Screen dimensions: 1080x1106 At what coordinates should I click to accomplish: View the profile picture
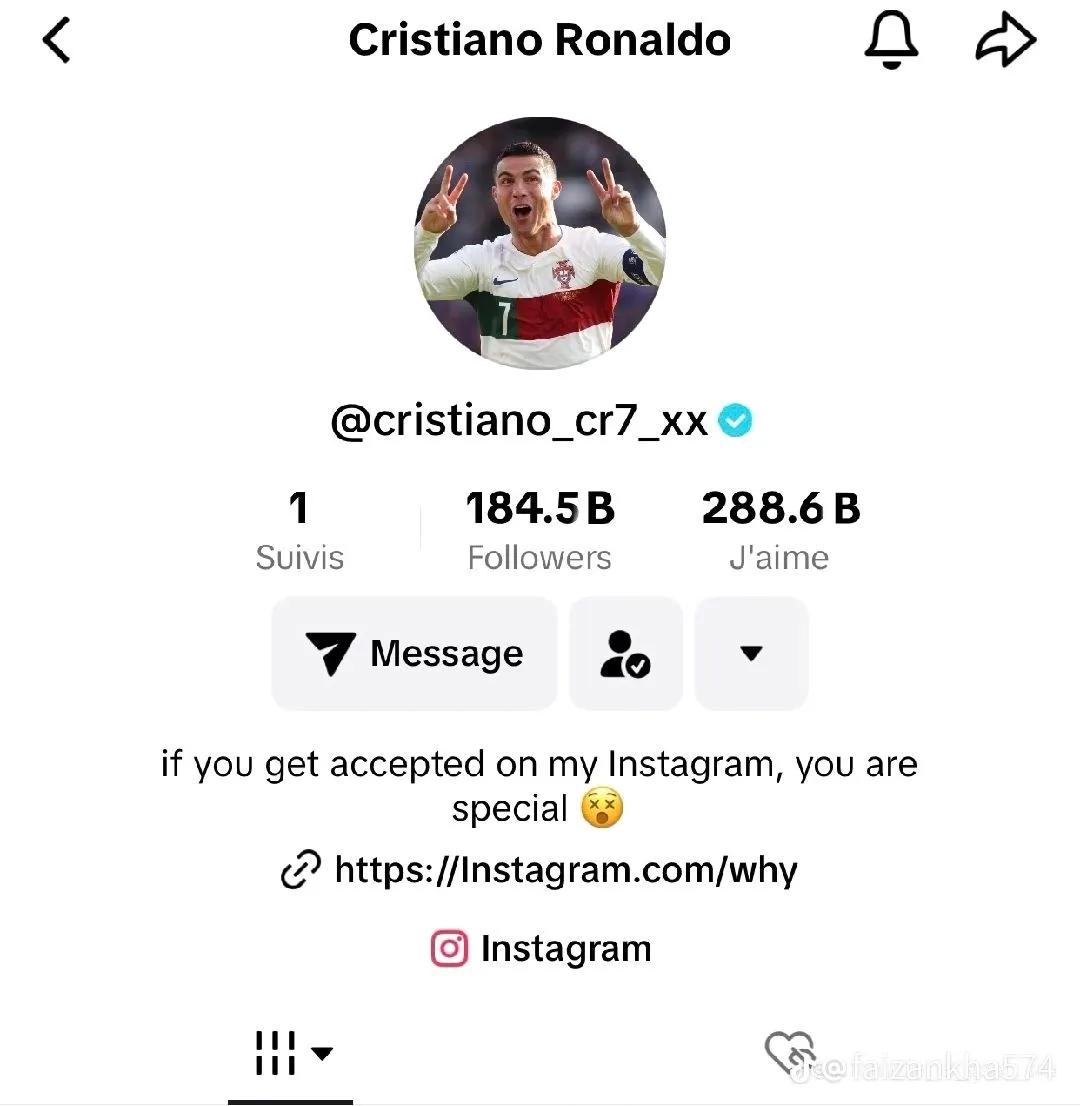pos(540,243)
